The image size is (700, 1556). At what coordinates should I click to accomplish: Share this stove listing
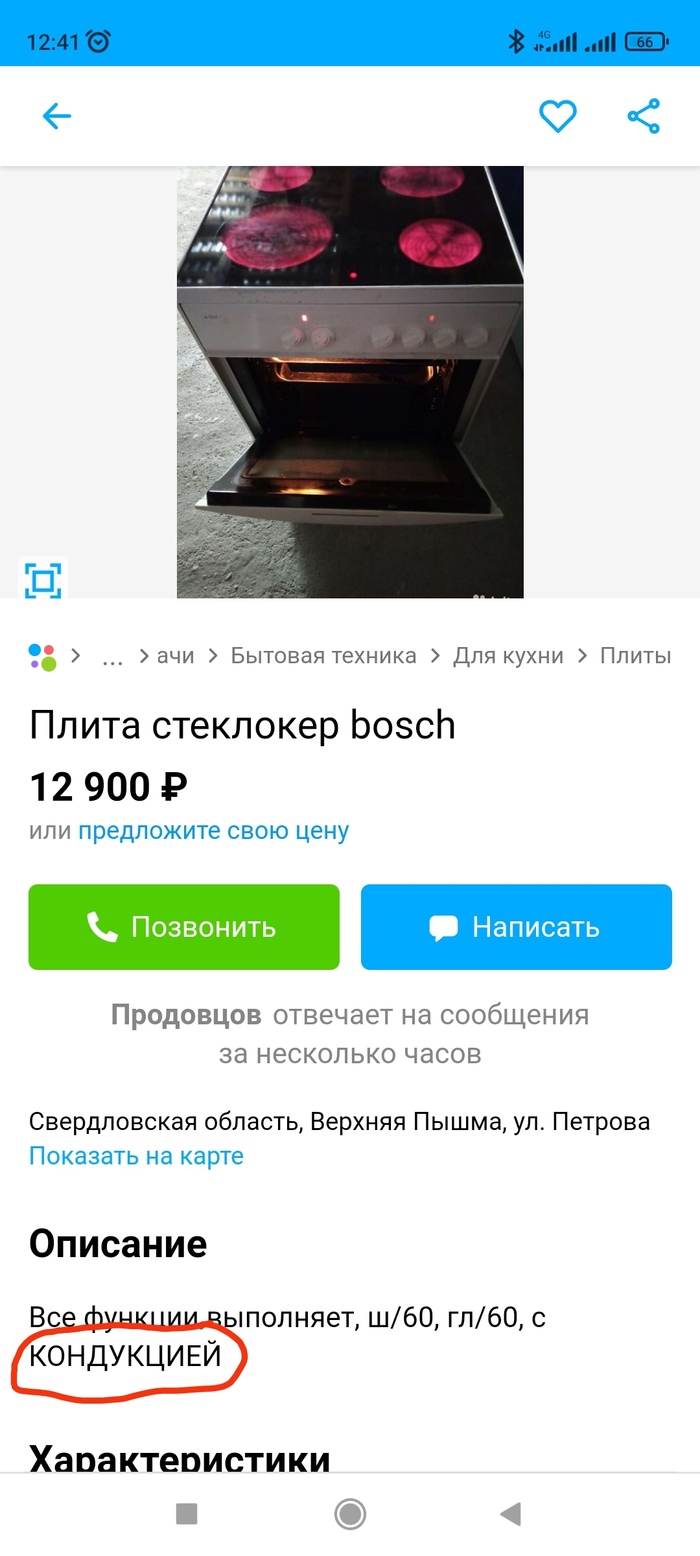coord(644,117)
